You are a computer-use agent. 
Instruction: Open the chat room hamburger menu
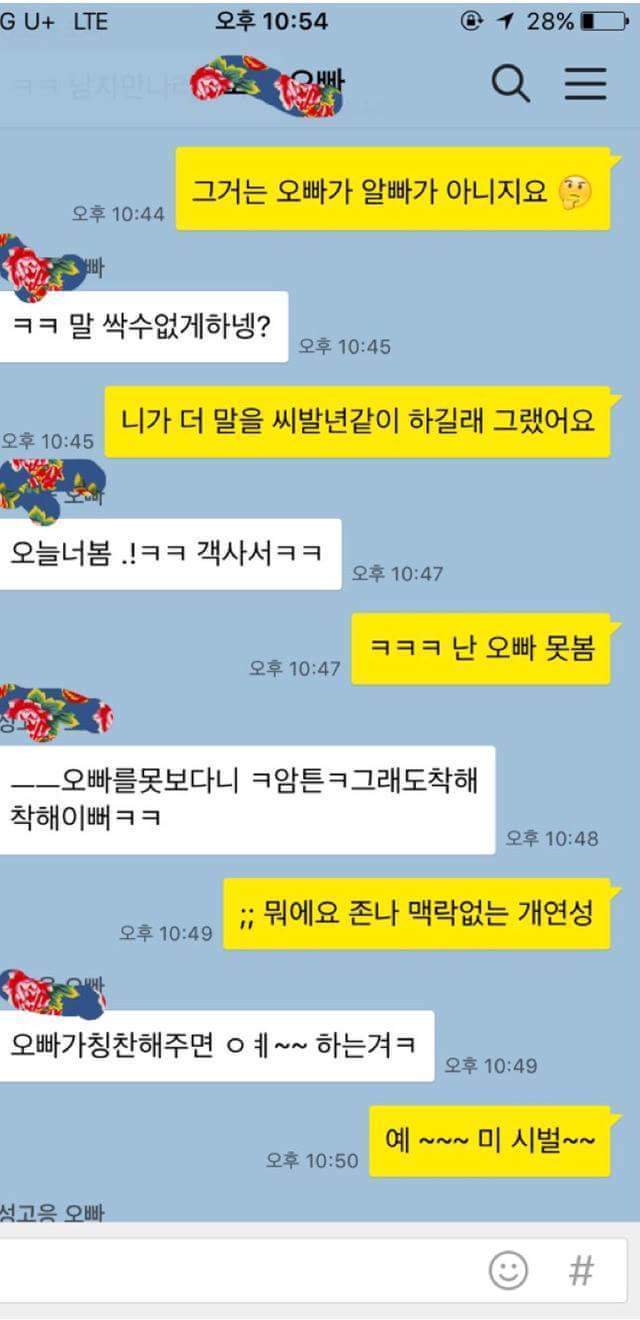click(586, 85)
